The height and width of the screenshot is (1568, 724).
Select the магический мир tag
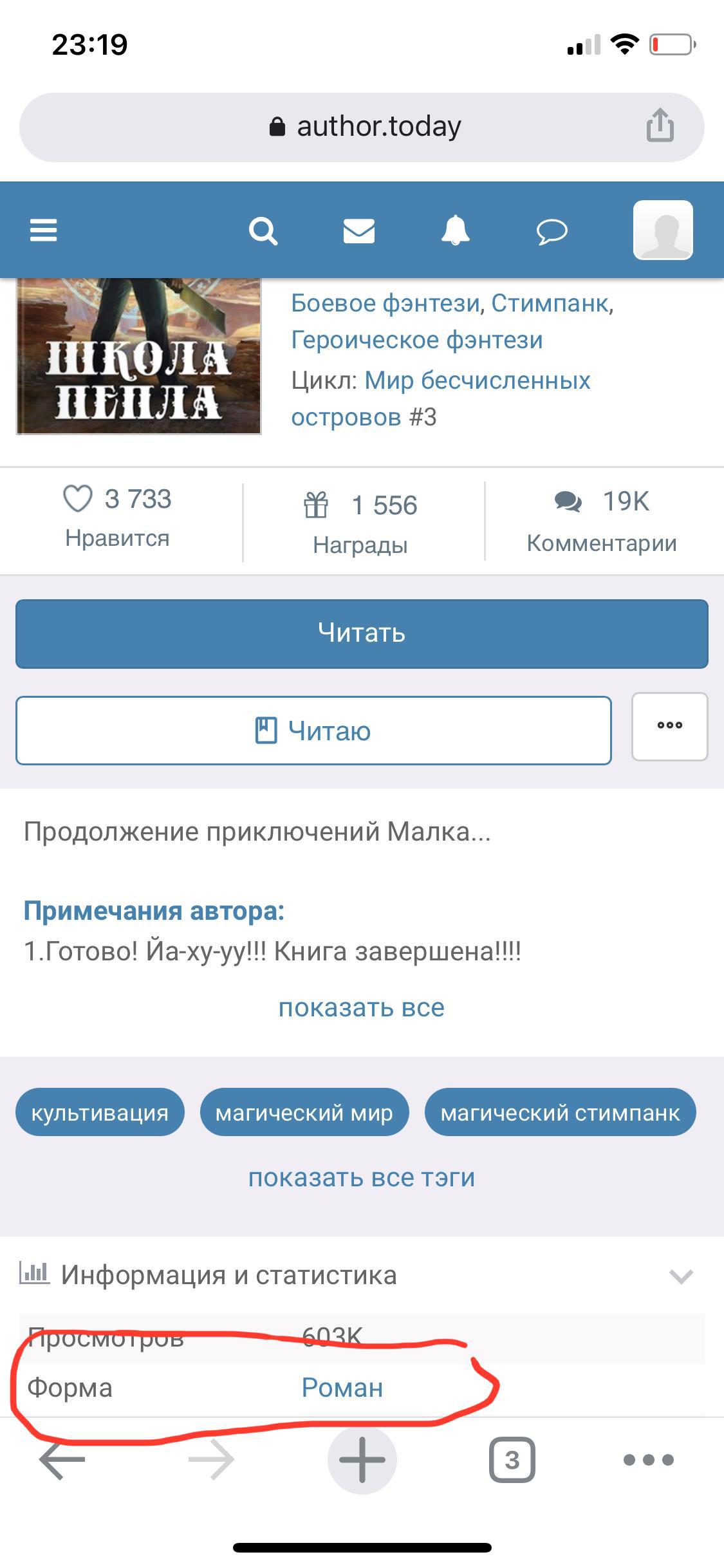tap(304, 1112)
